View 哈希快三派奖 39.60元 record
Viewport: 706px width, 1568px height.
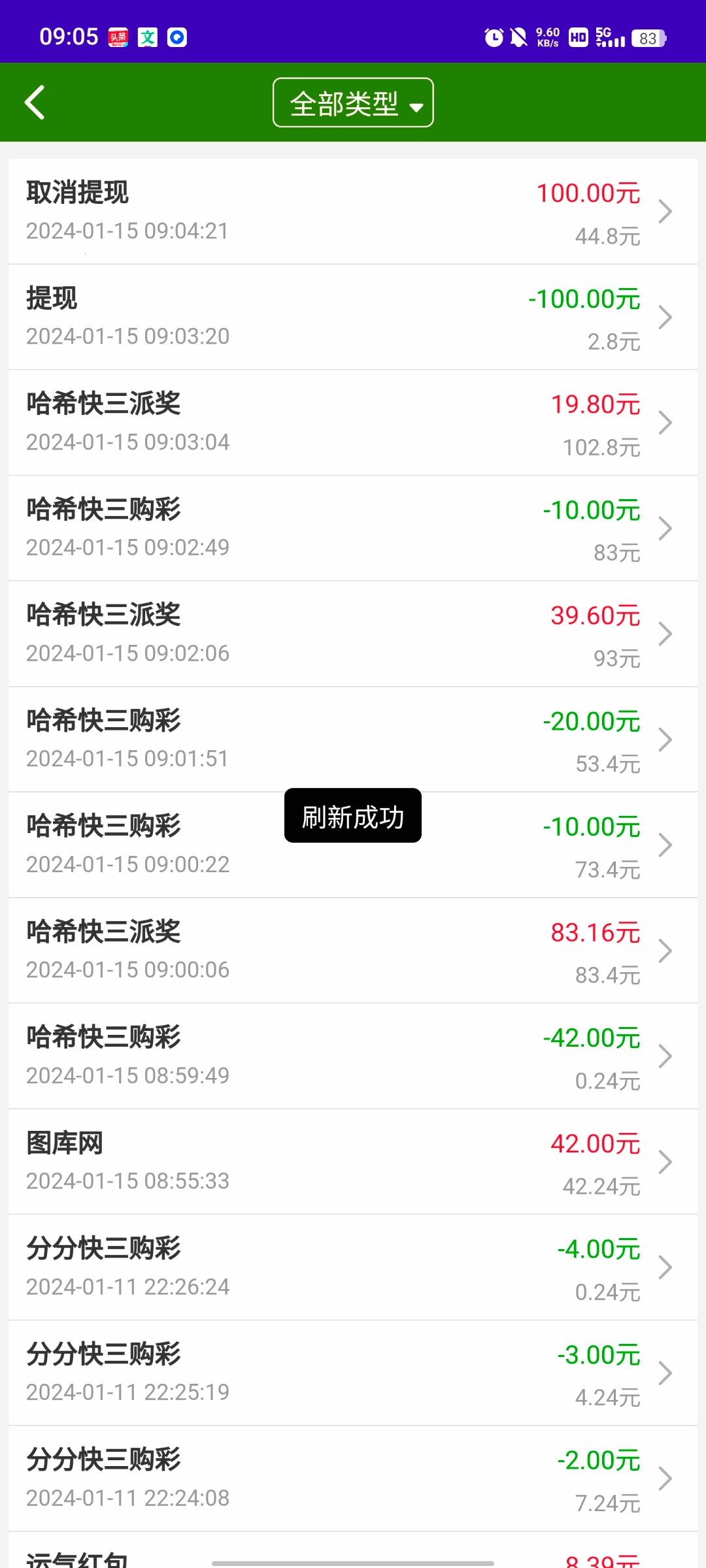click(353, 634)
